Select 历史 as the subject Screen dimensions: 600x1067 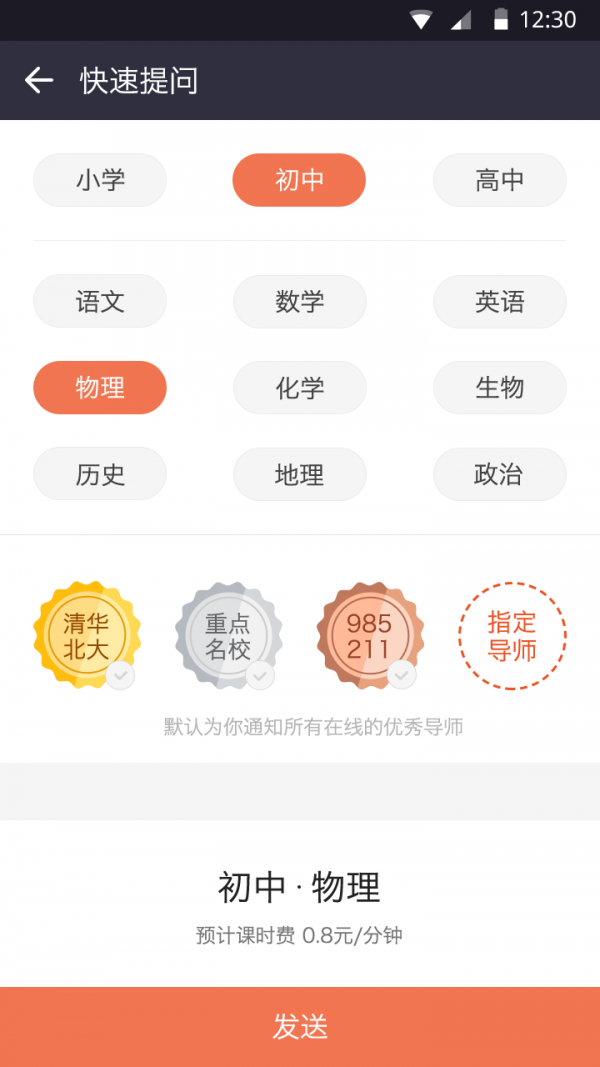(100, 473)
